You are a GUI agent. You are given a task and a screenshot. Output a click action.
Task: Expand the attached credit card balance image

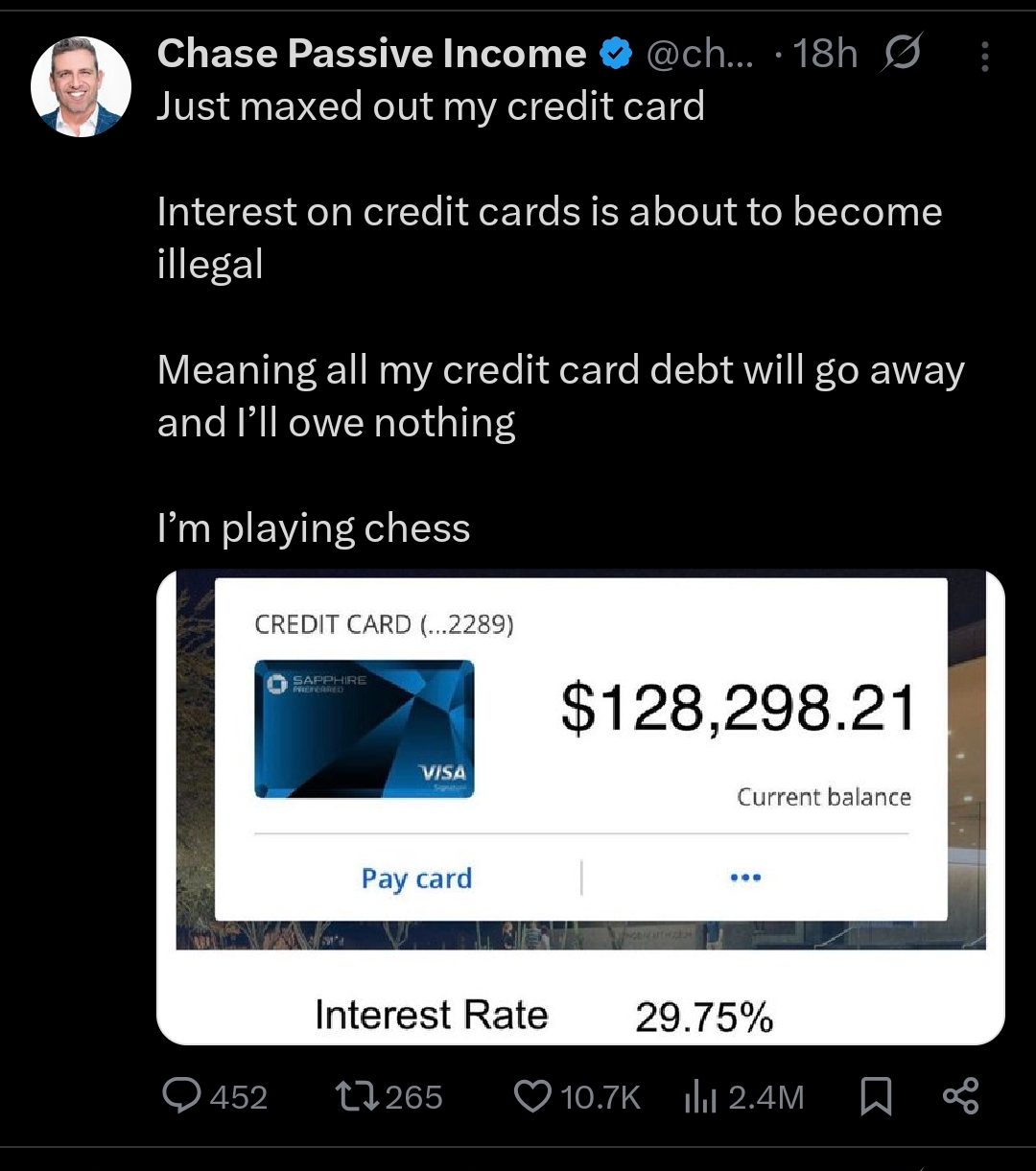click(580, 806)
